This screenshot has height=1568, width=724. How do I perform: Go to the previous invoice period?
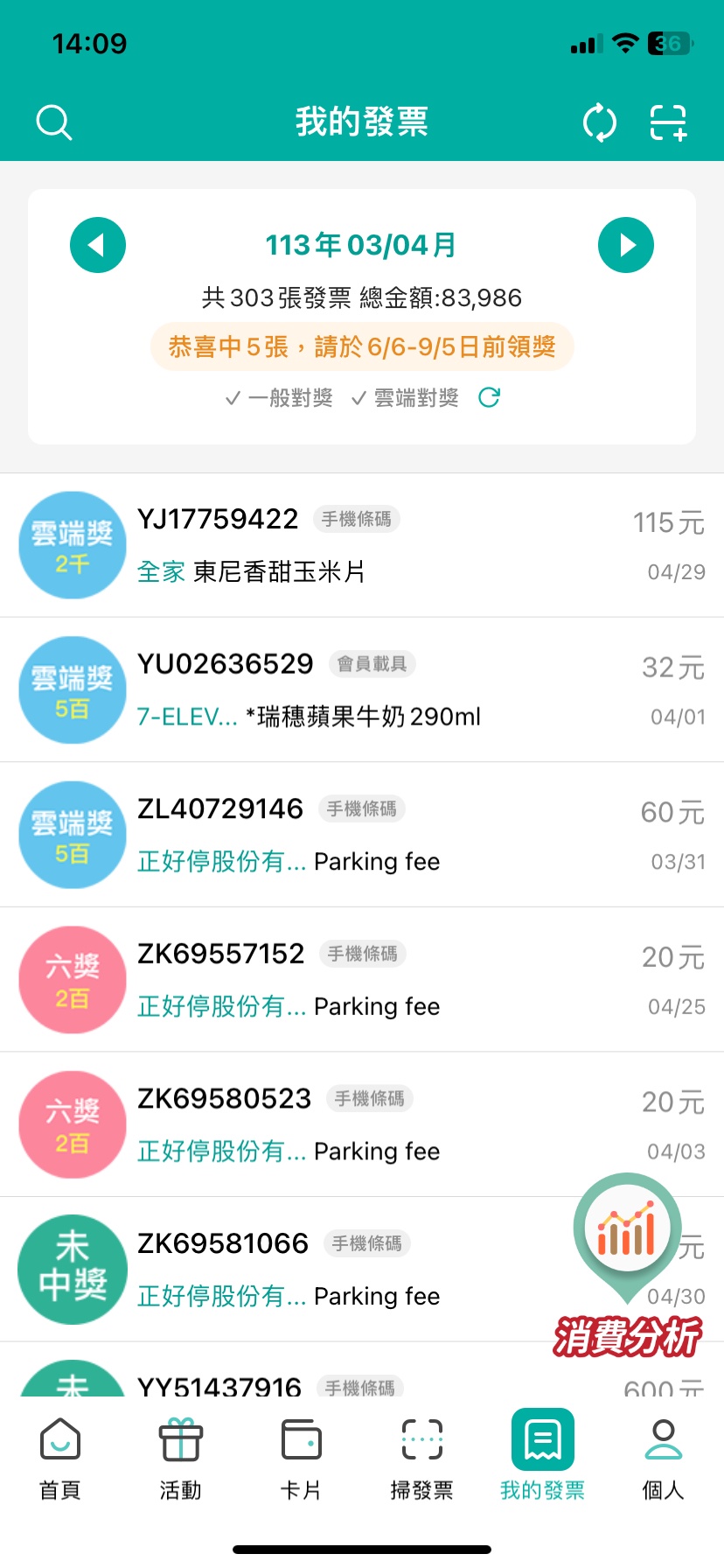tap(98, 245)
